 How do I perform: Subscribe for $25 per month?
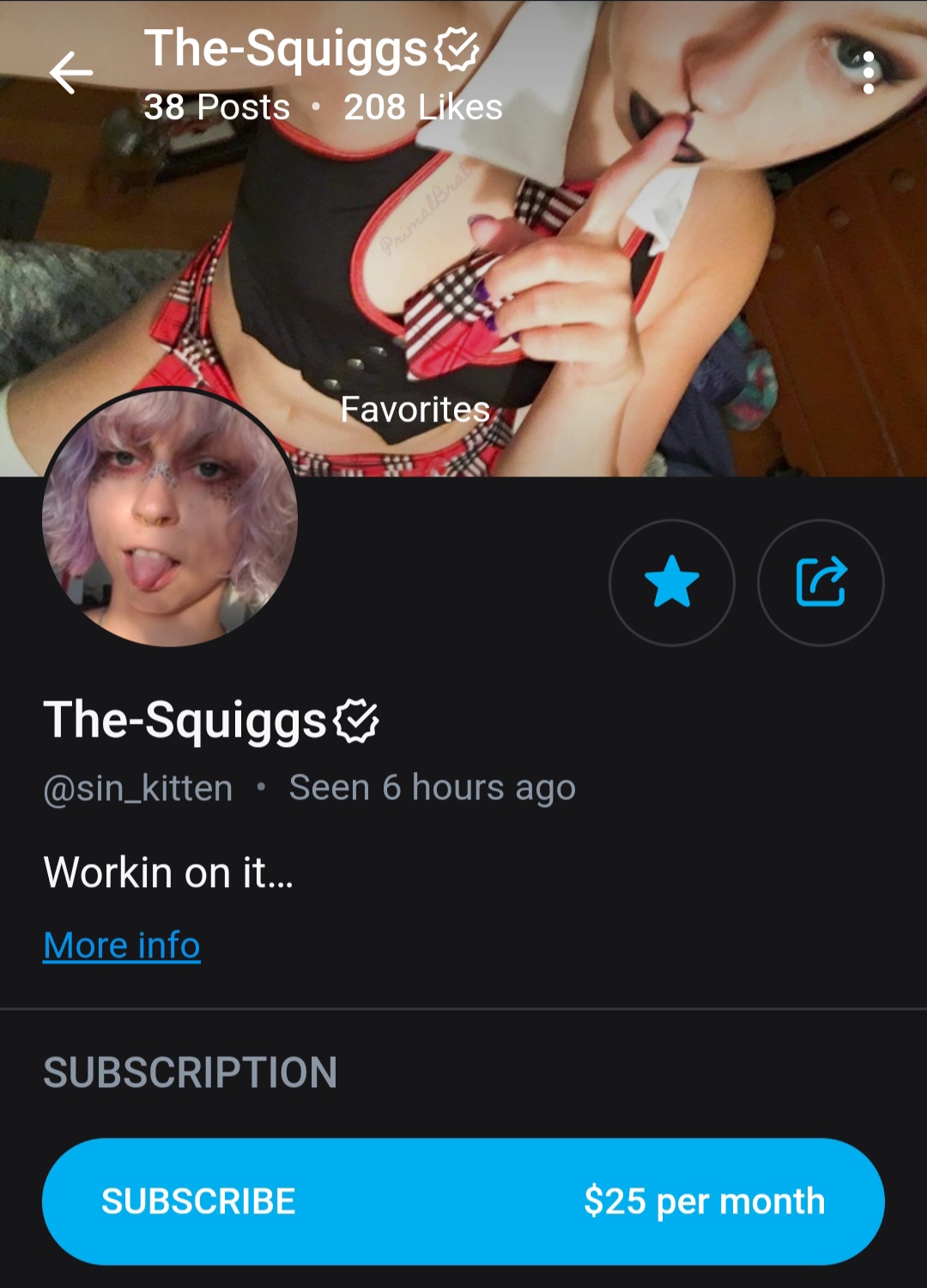tap(463, 1200)
